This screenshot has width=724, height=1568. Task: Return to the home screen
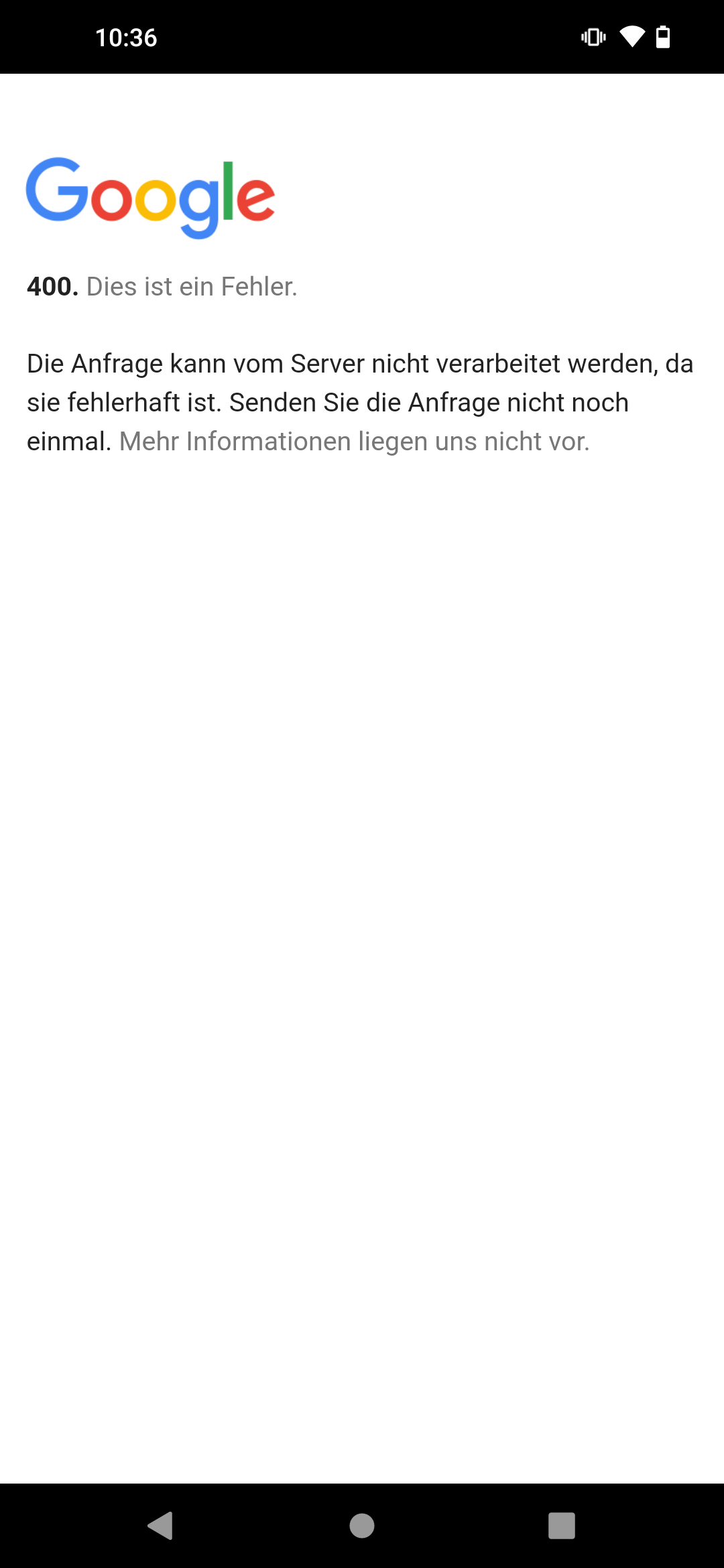coord(362,1526)
